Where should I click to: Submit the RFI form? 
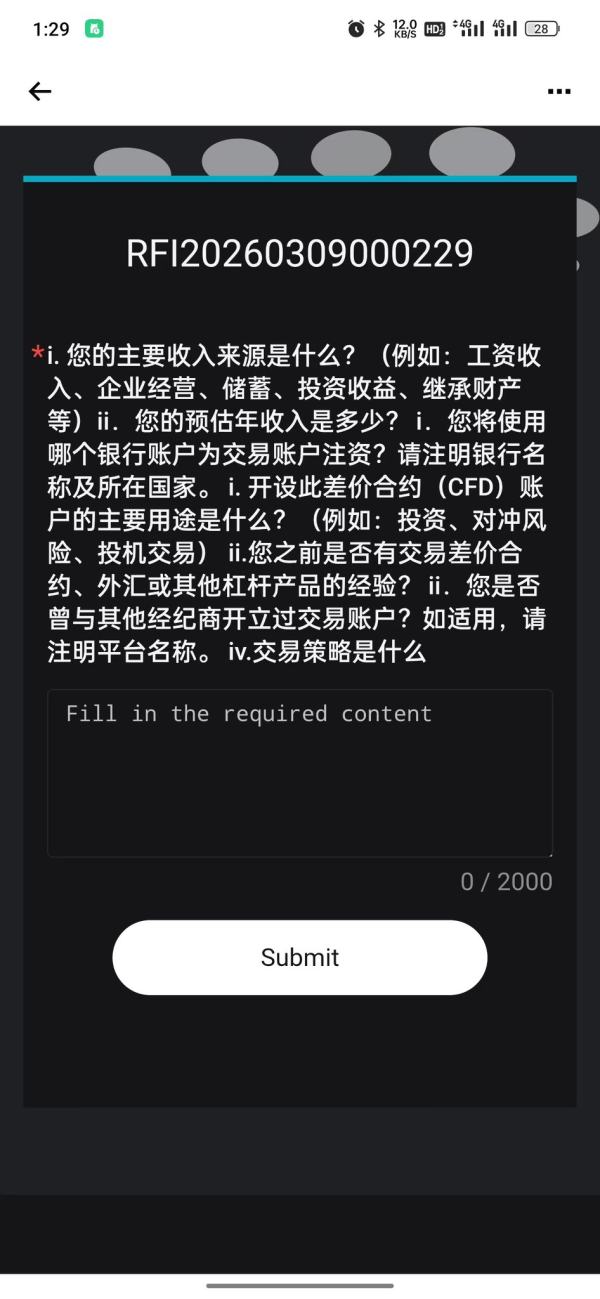(x=300, y=957)
